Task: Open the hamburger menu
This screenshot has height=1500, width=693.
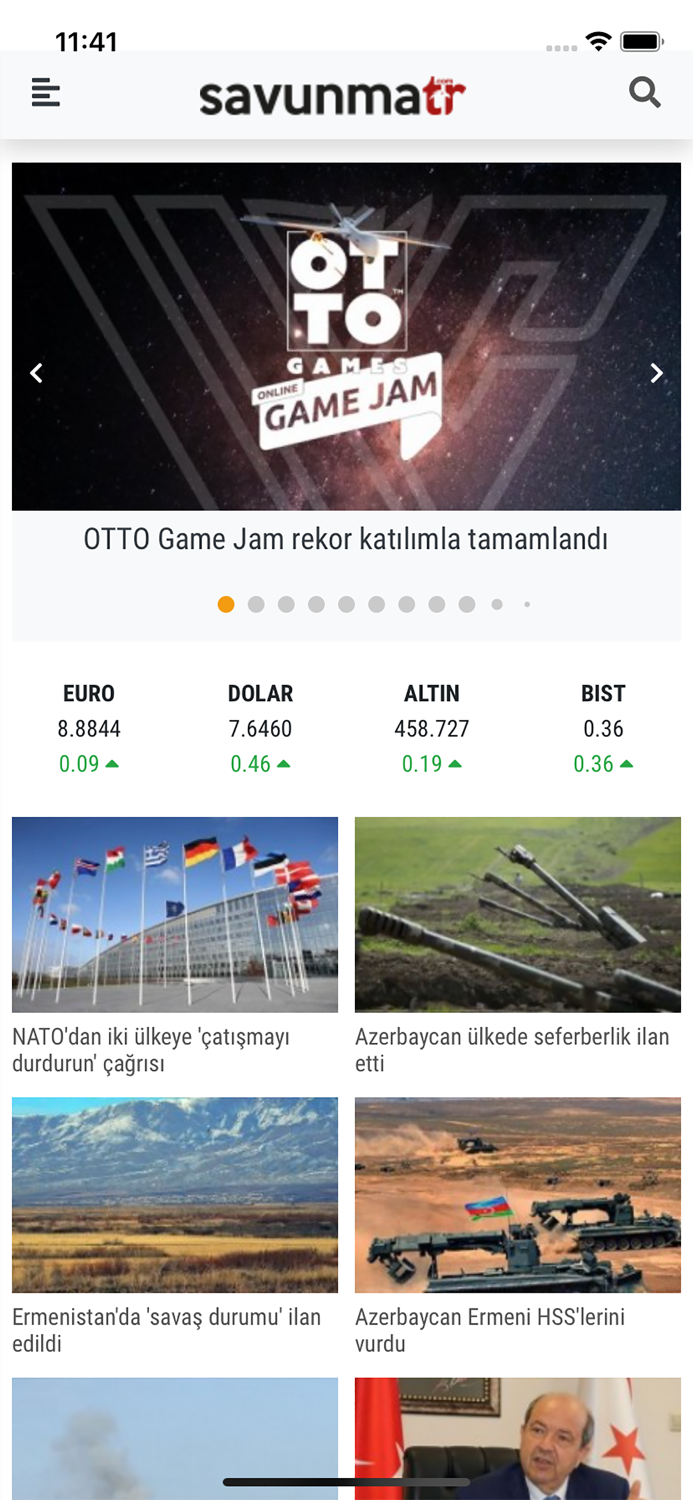Action: pyautogui.click(x=46, y=94)
